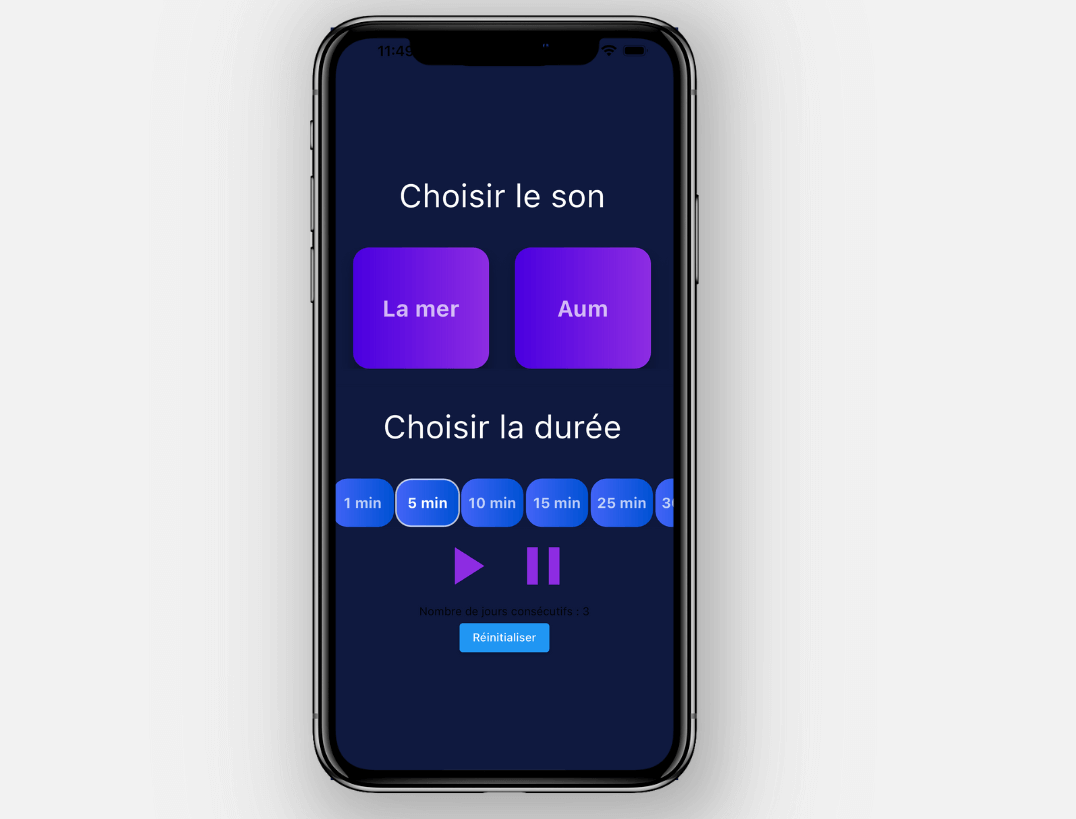
Task: Tap the 25 min duration chip
Action: (622, 503)
